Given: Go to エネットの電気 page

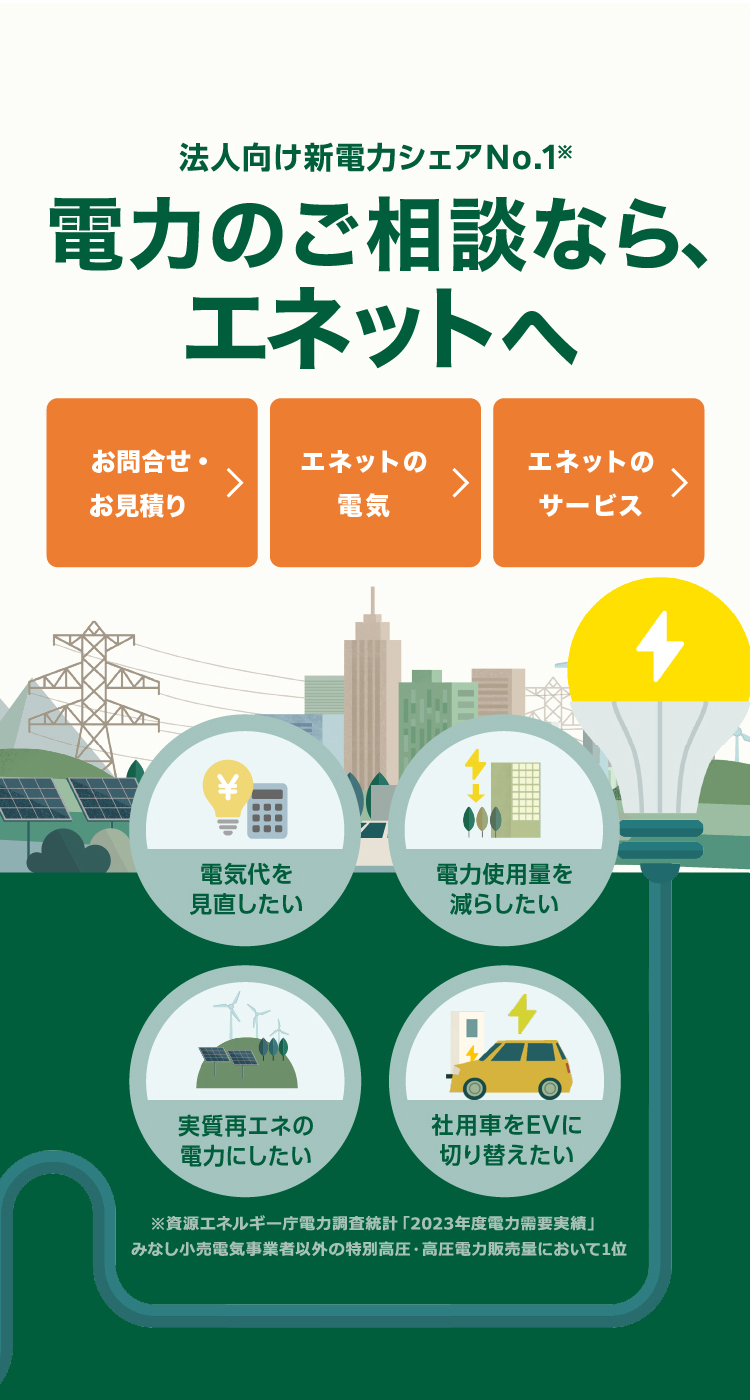Looking at the screenshot, I should pyautogui.click(x=375, y=483).
